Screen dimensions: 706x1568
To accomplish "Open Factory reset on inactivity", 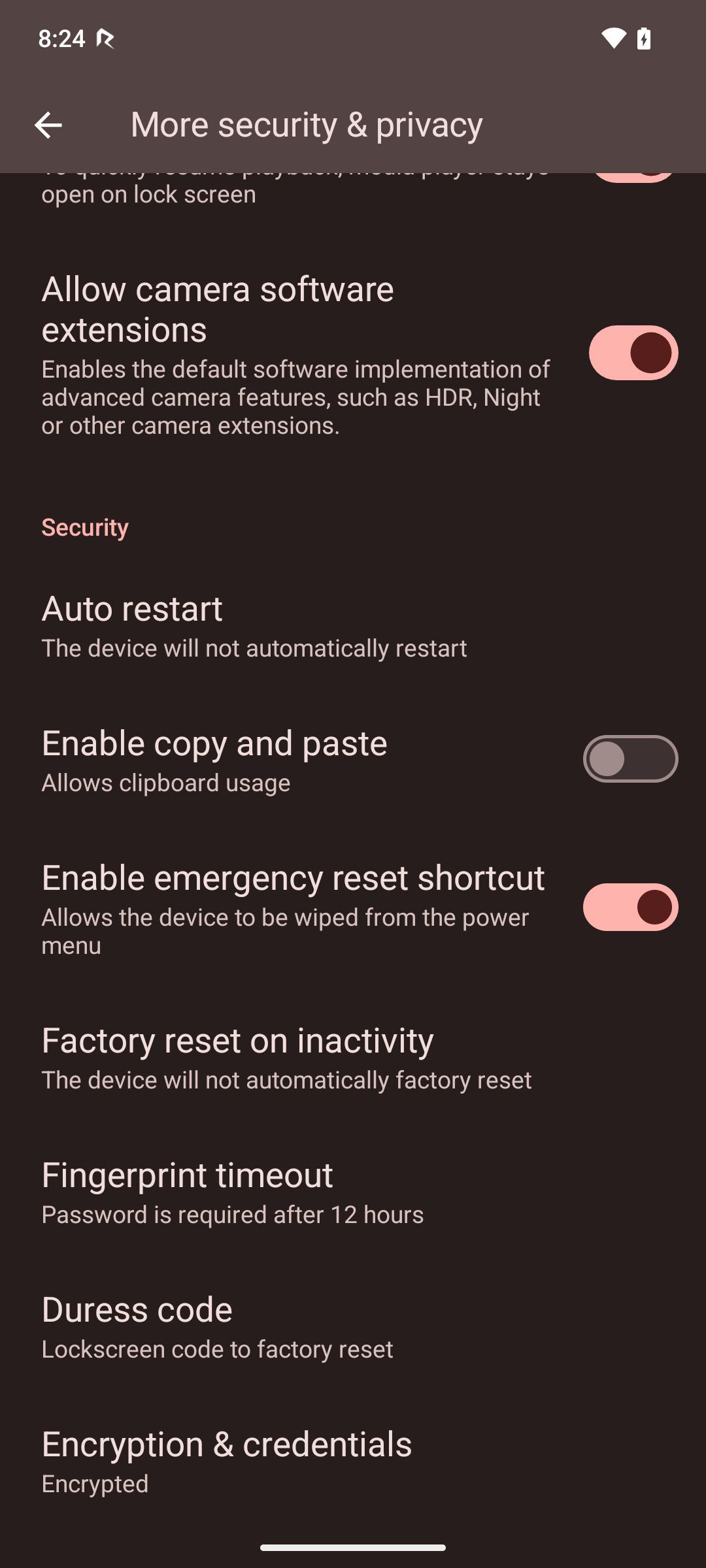I will (286, 1058).
